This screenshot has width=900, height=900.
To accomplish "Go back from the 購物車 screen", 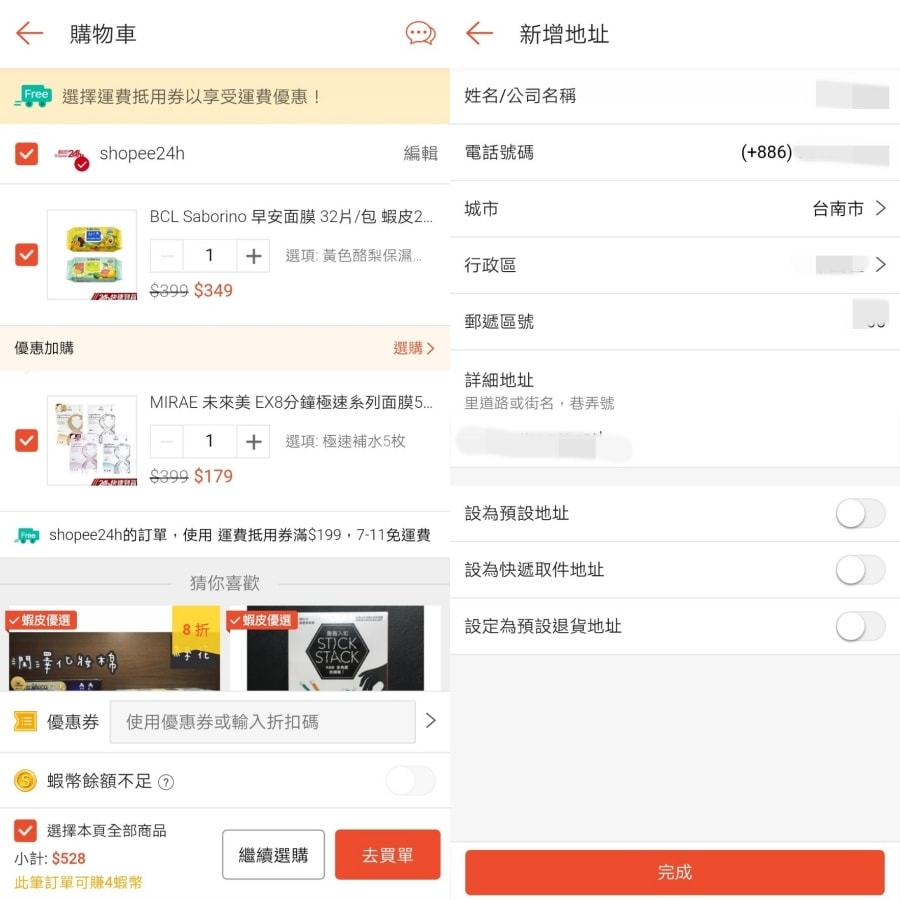I will click(29, 33).
